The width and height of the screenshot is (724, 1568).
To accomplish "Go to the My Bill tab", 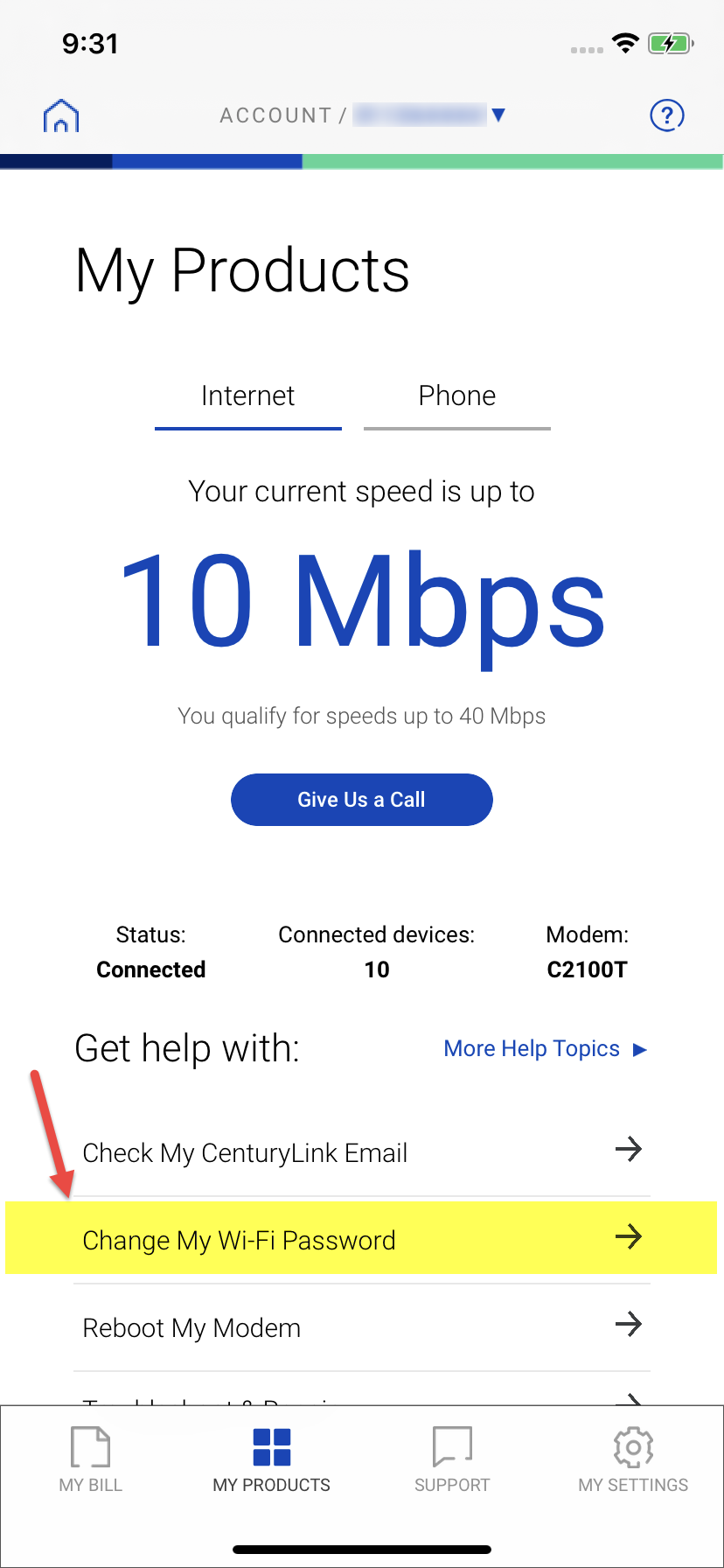I will tap(91, 1459).
